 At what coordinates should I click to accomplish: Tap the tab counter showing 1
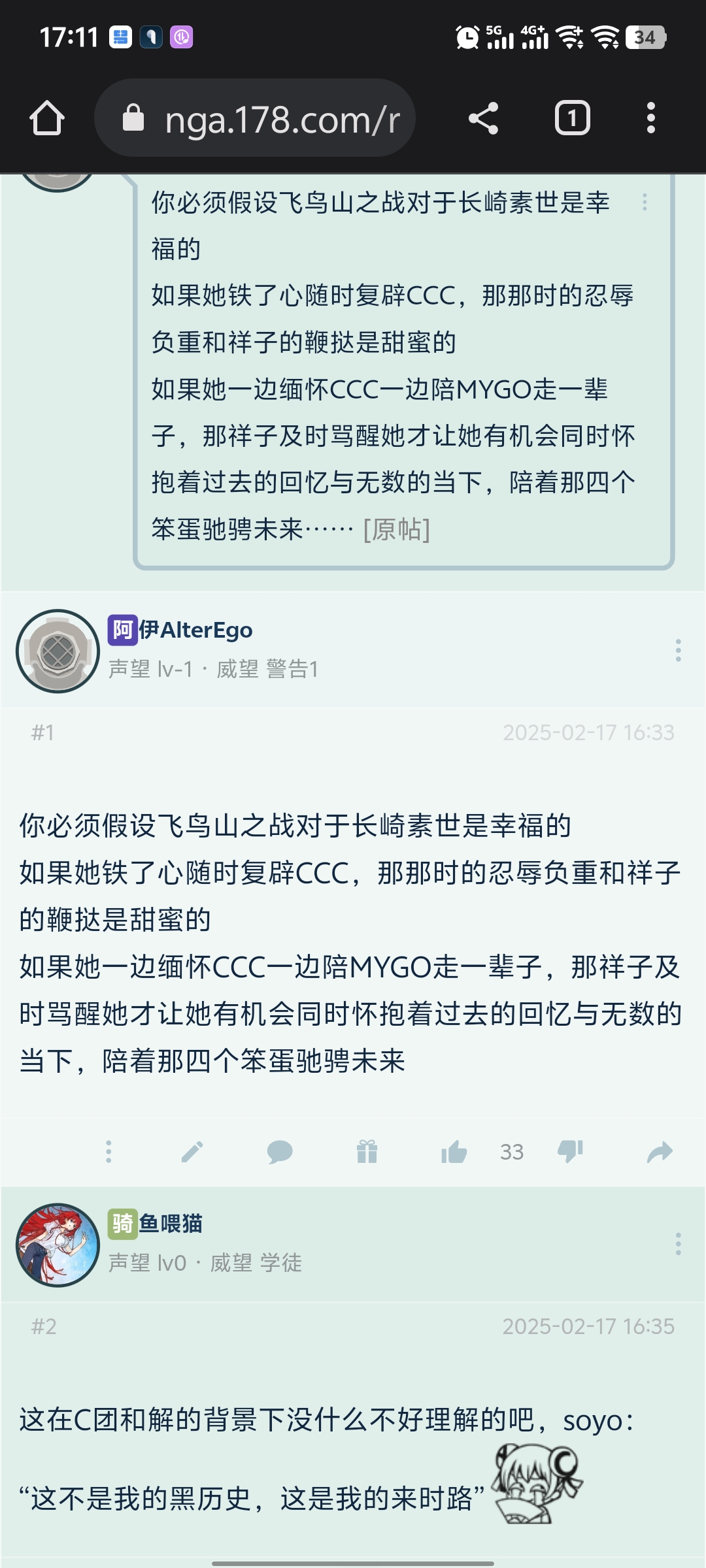[573, 118]
